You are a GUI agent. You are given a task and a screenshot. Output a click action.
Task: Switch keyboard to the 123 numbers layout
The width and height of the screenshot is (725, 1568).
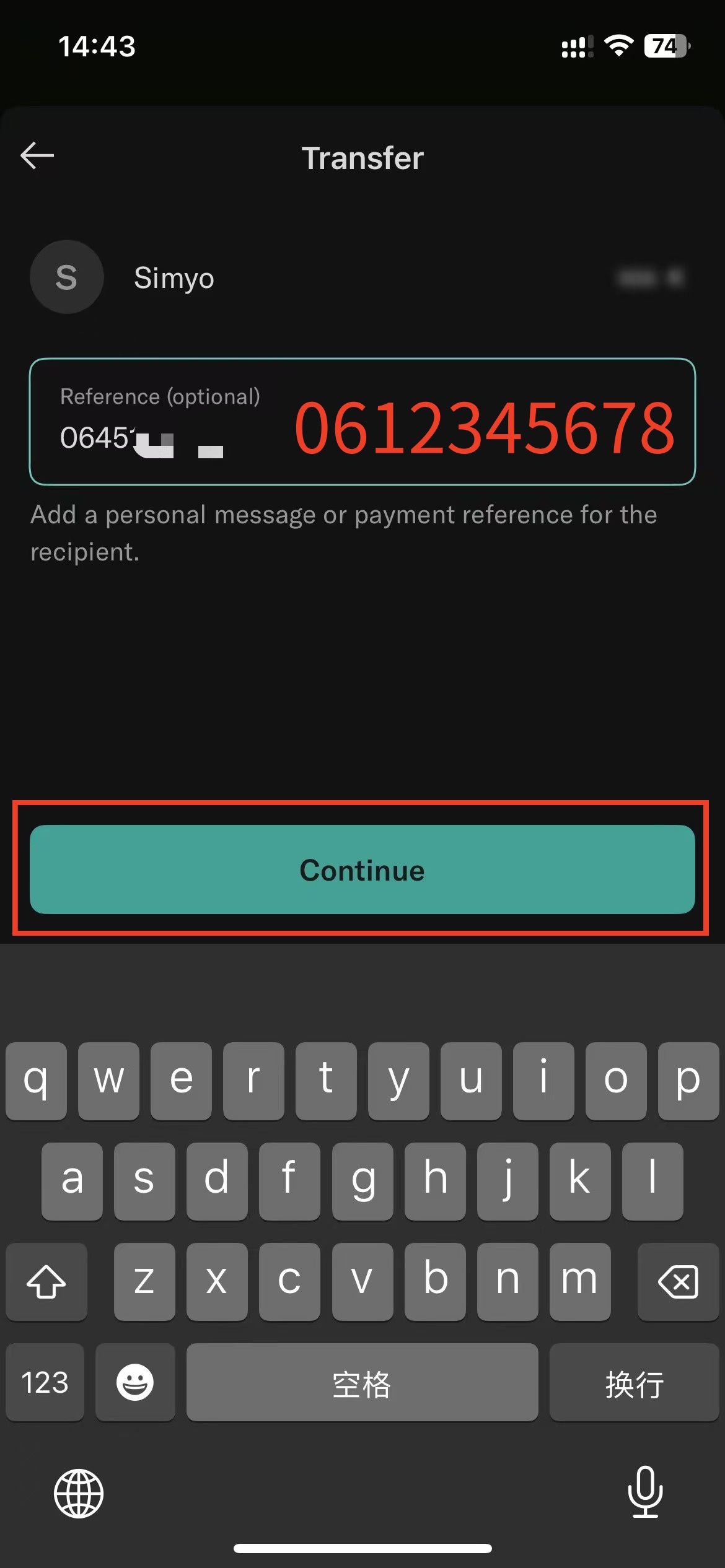click(45, 1382)
